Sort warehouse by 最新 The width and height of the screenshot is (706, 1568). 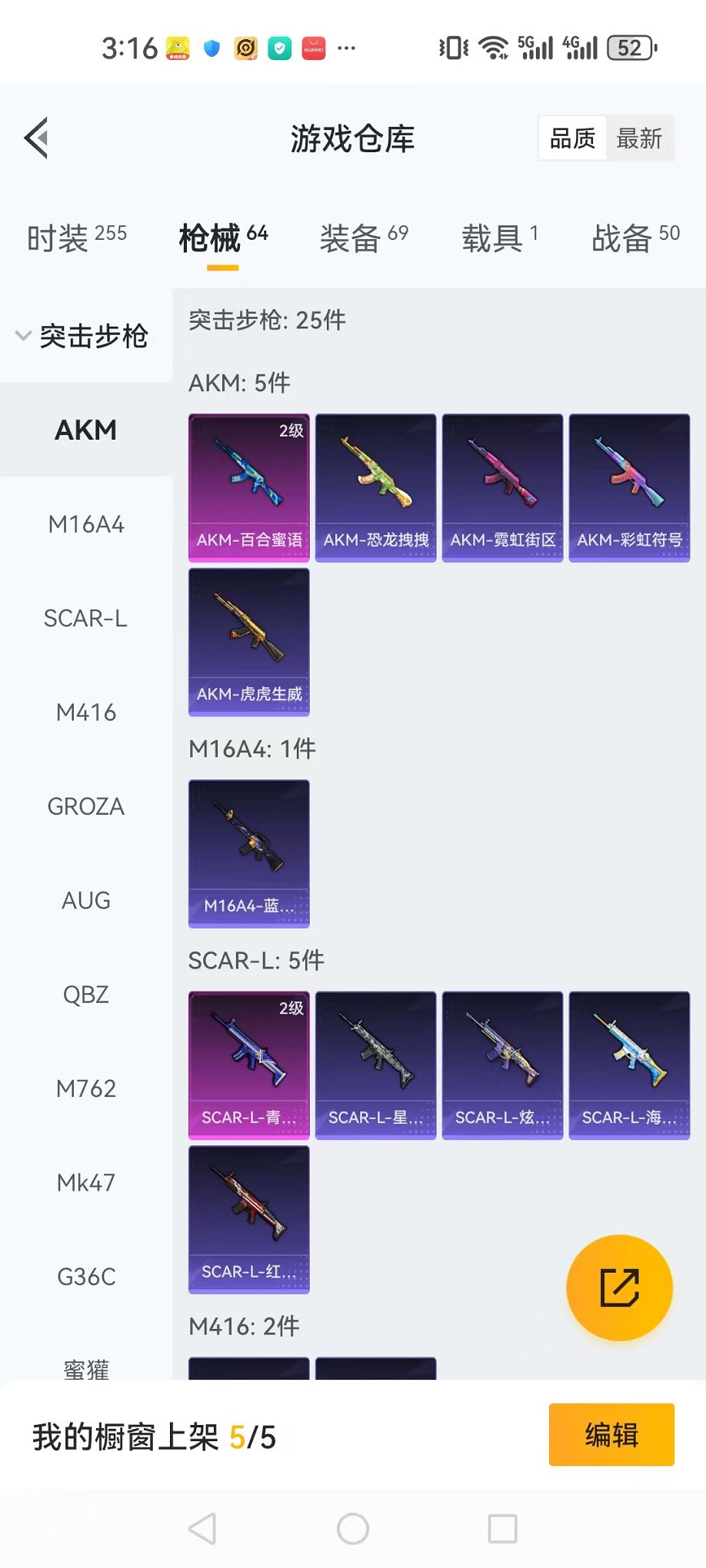pos(639,138)
